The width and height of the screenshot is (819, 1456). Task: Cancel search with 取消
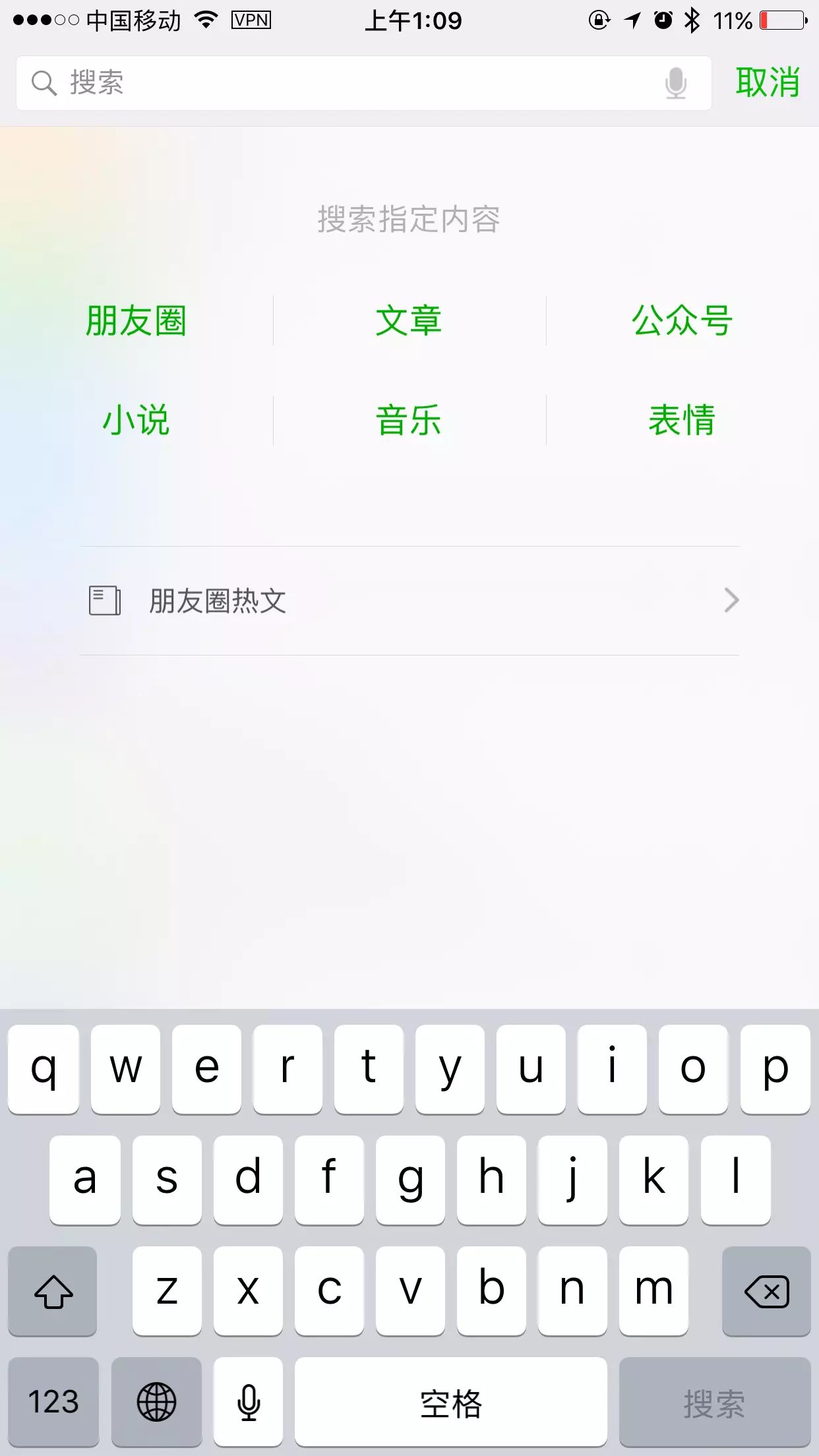point(767,83)
